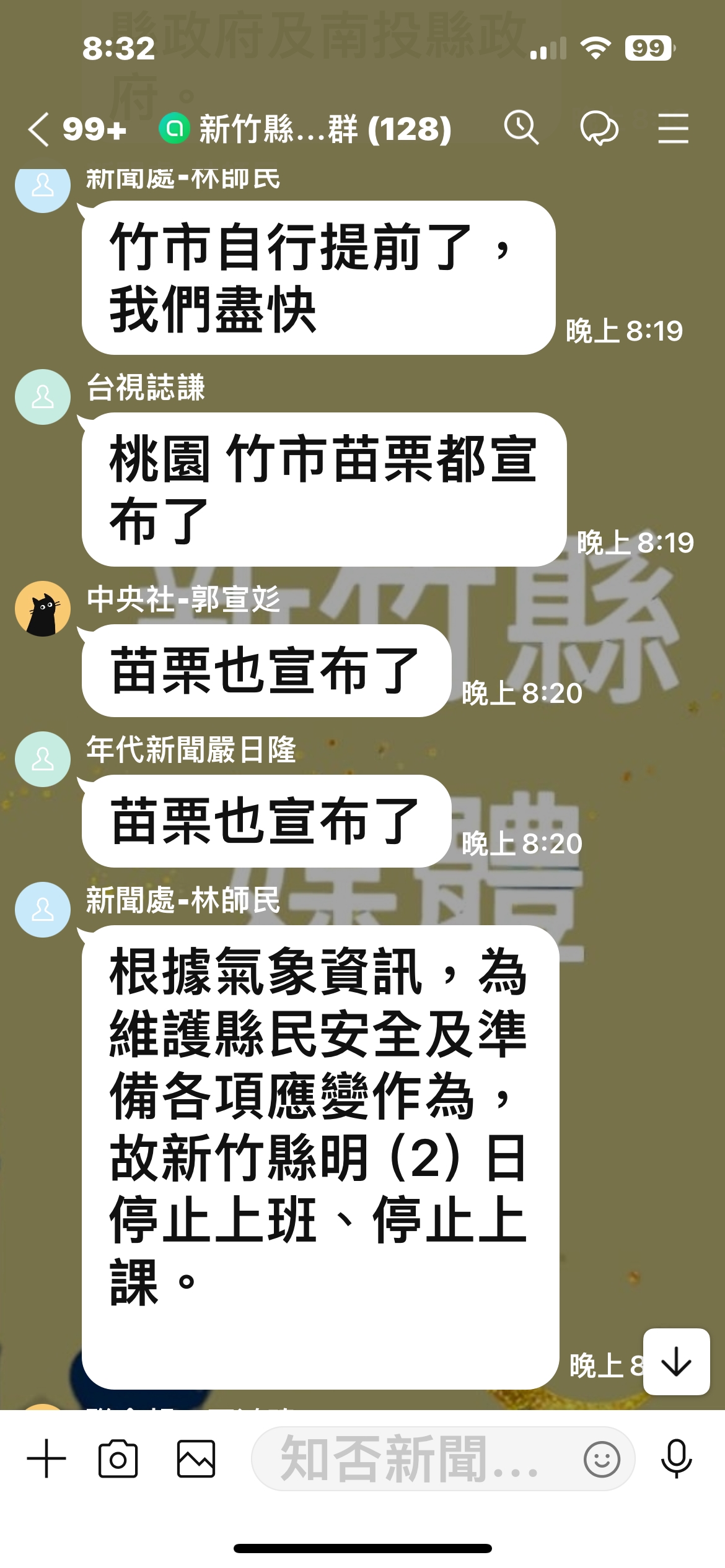Open the plus attachment menu

[x=46, y=1458]
